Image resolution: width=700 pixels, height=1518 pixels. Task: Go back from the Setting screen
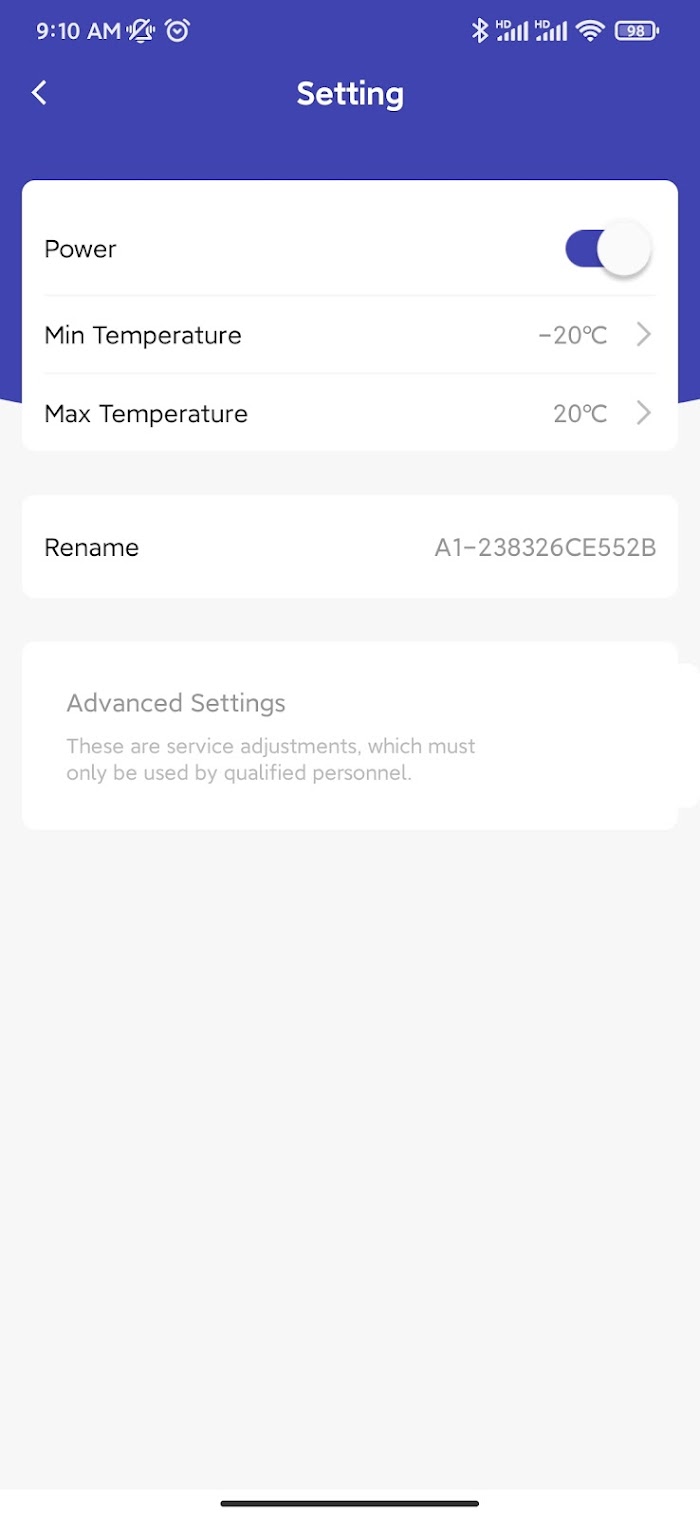coord(39,93)
